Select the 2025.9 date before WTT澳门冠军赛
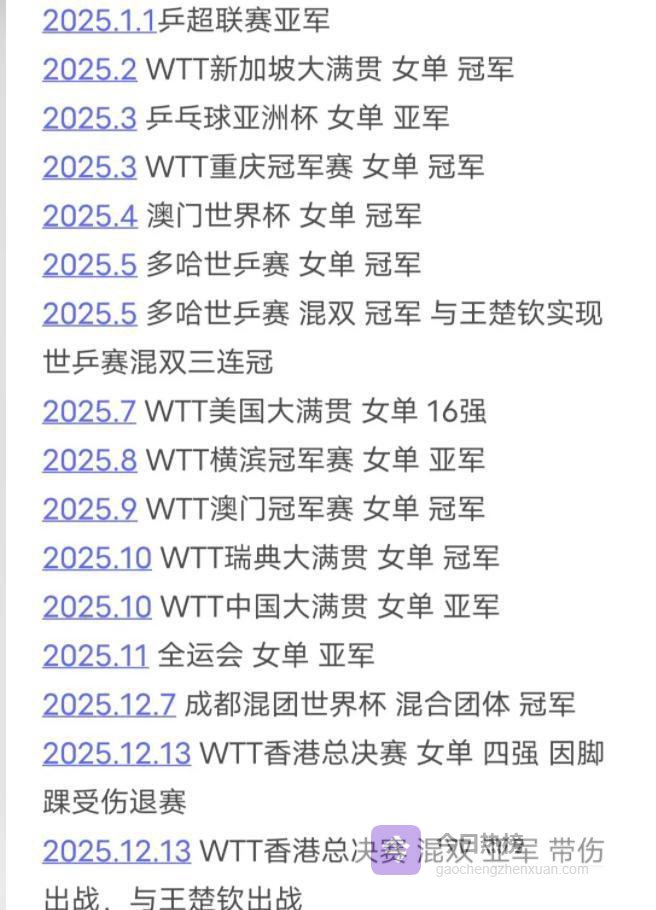 [x=89, y=509]
